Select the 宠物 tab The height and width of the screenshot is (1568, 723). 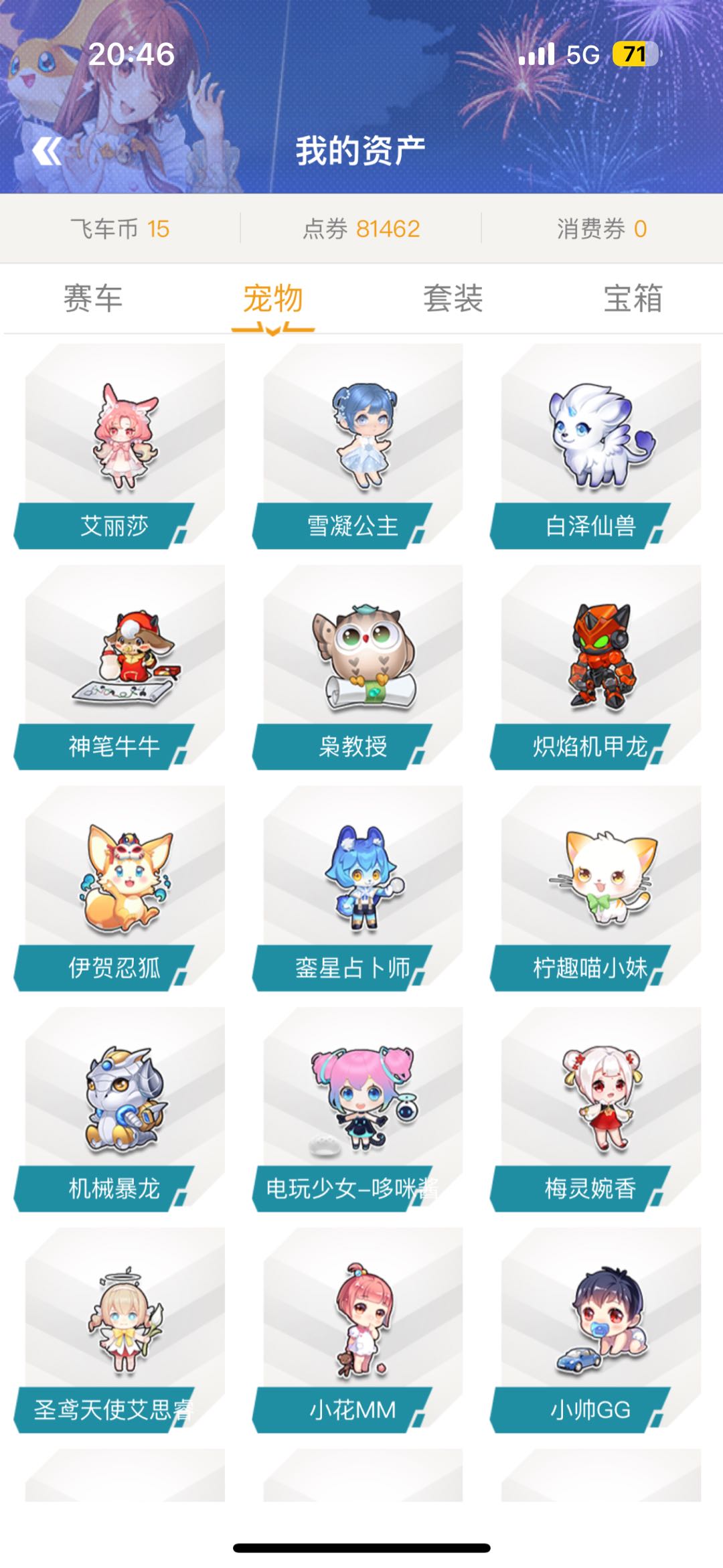[273, 299]
